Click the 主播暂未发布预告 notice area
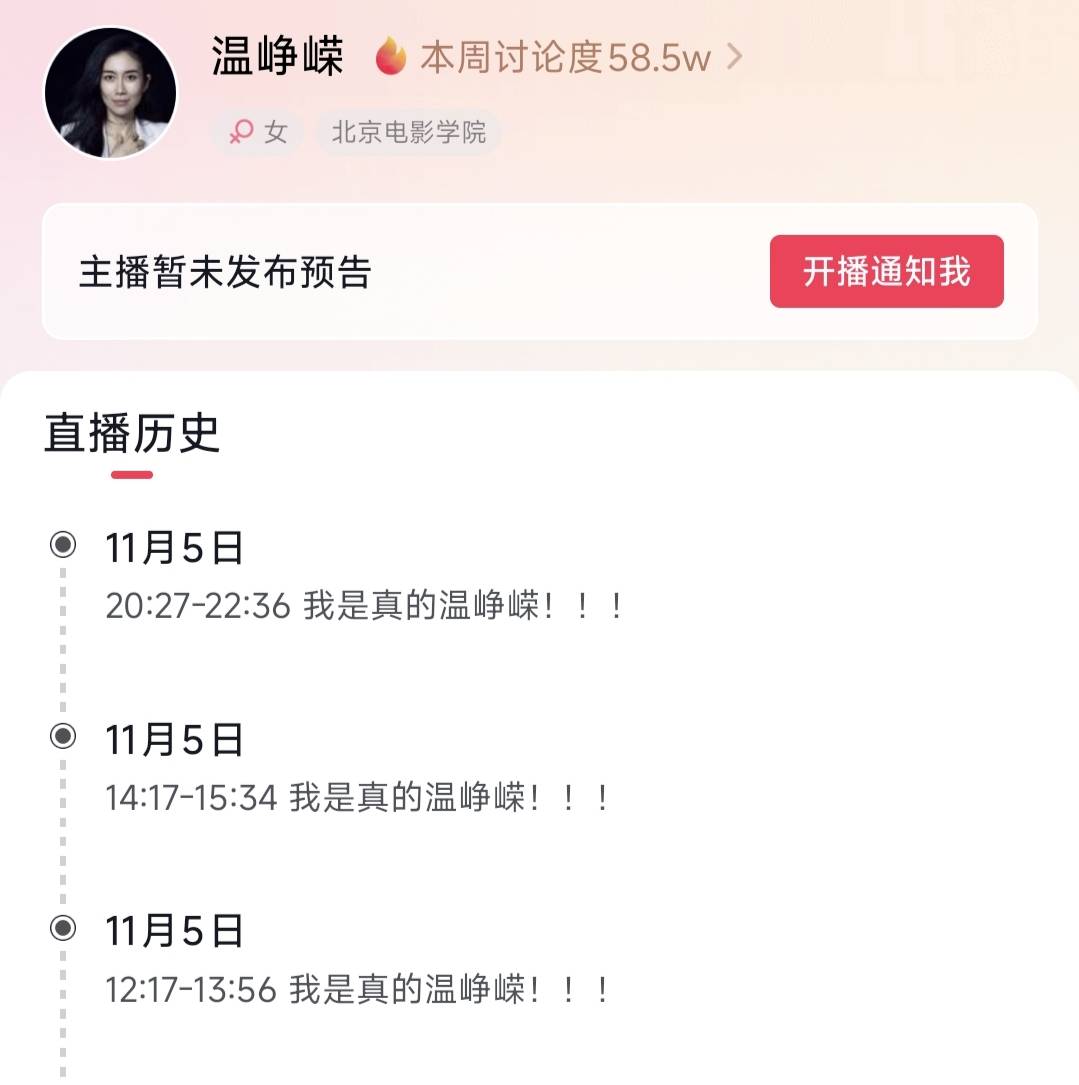 (224, 271)
